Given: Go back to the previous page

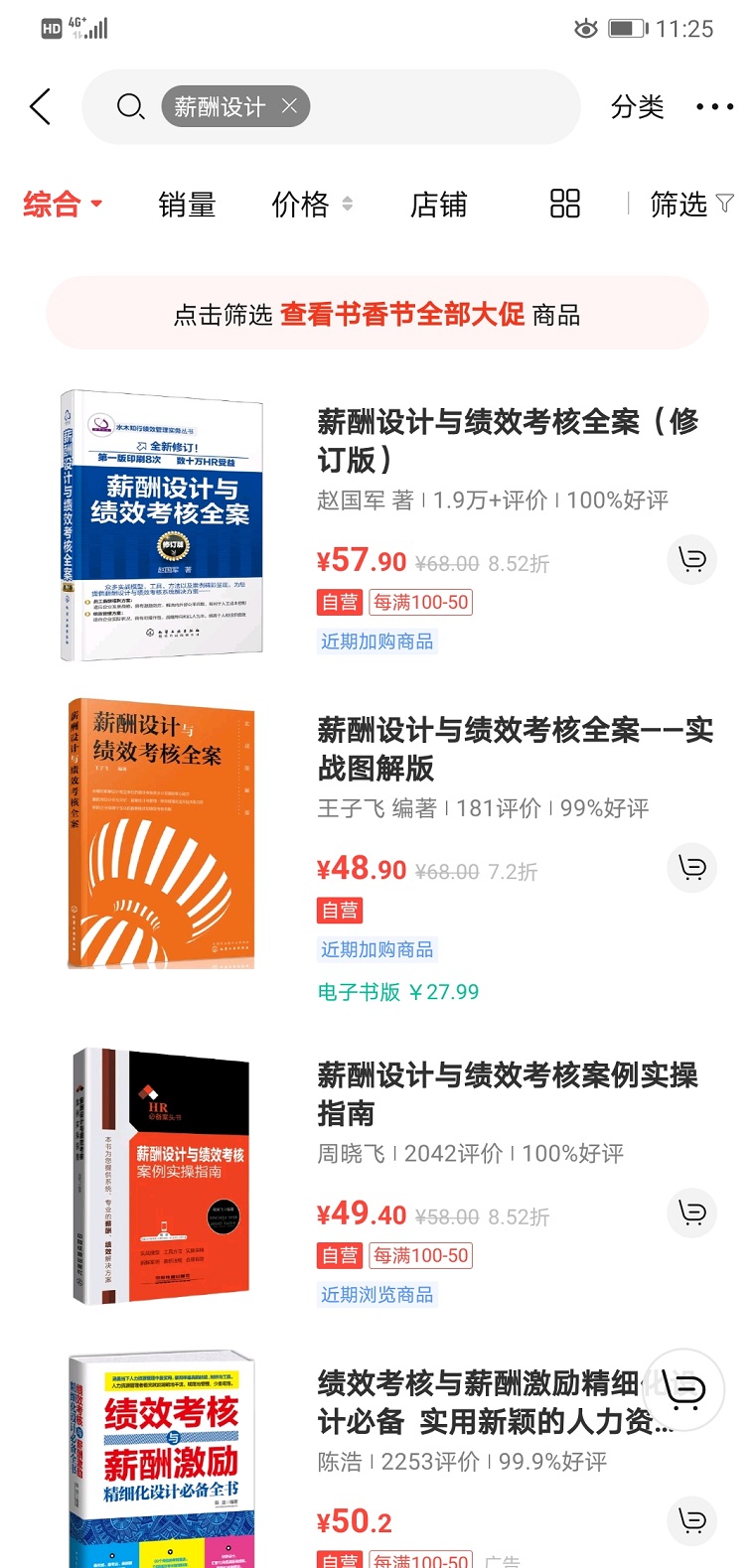Looking at the screenshot, I should point(41,106).
